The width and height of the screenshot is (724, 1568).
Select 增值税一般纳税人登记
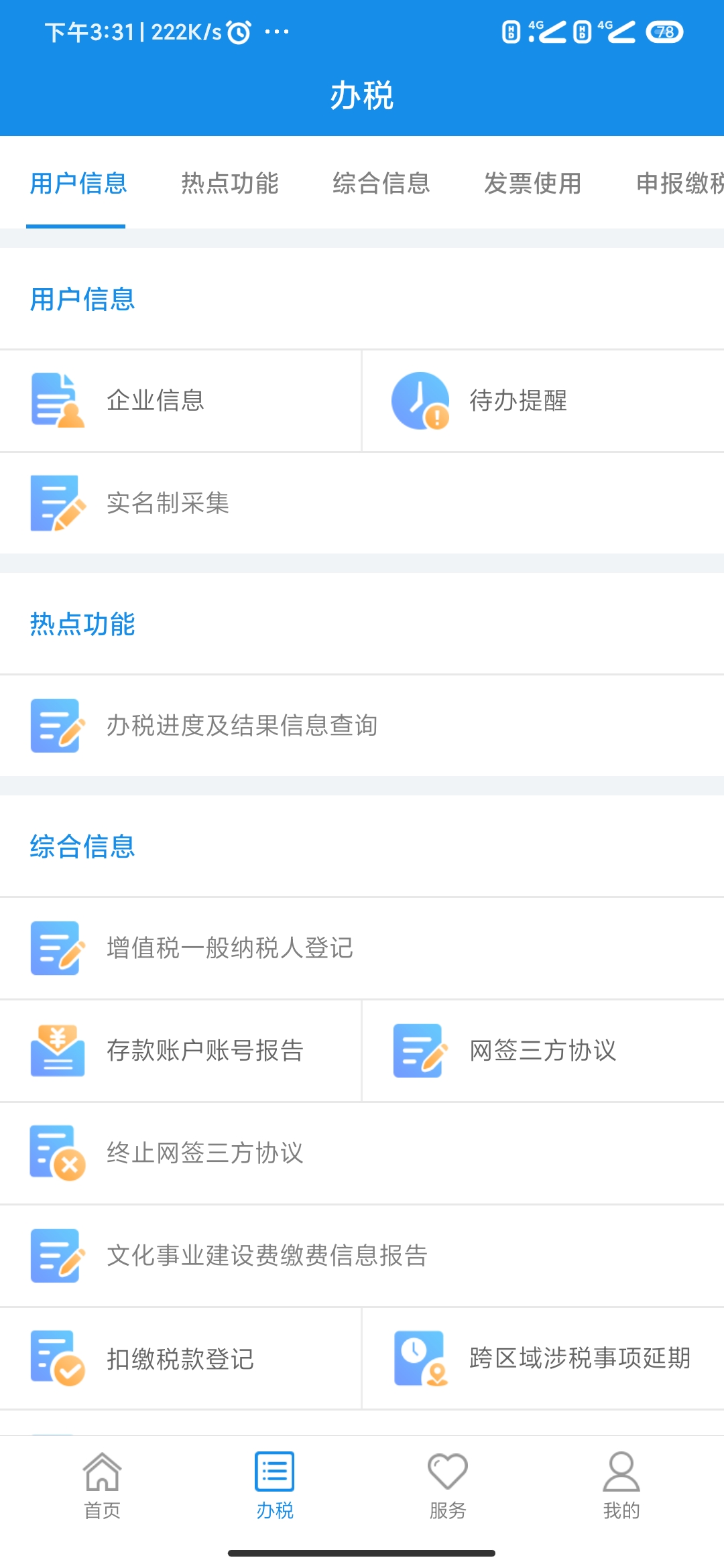pos(229,948)
